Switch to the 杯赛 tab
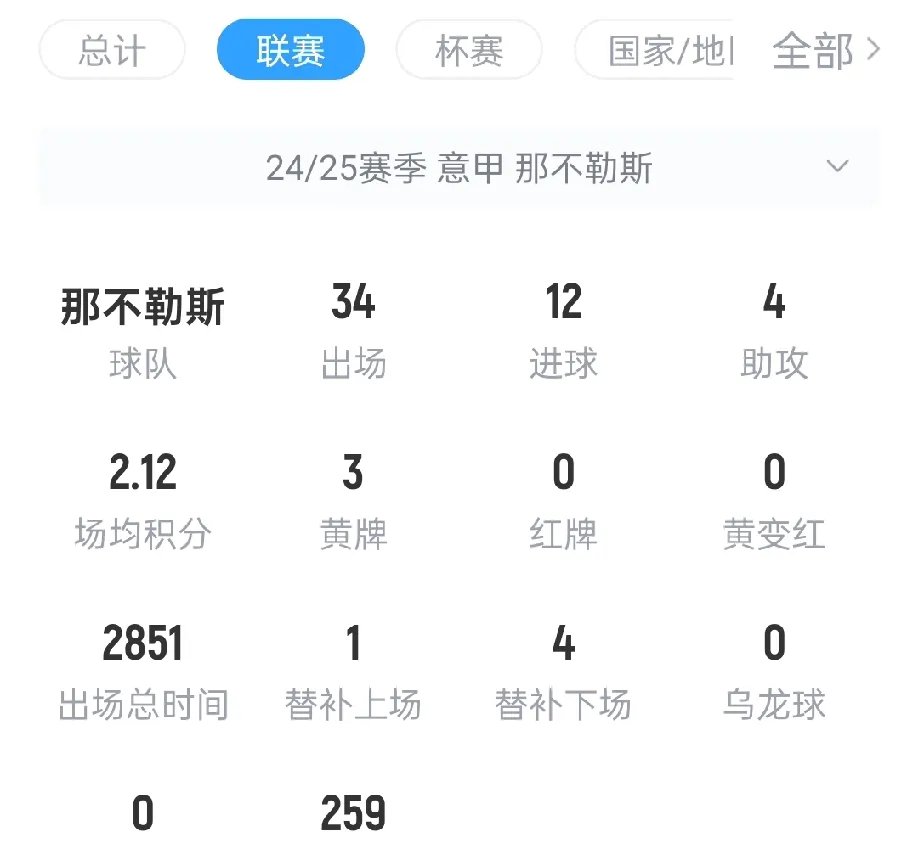The height and width of the screenshot is (844, 918). click(469, 51)
